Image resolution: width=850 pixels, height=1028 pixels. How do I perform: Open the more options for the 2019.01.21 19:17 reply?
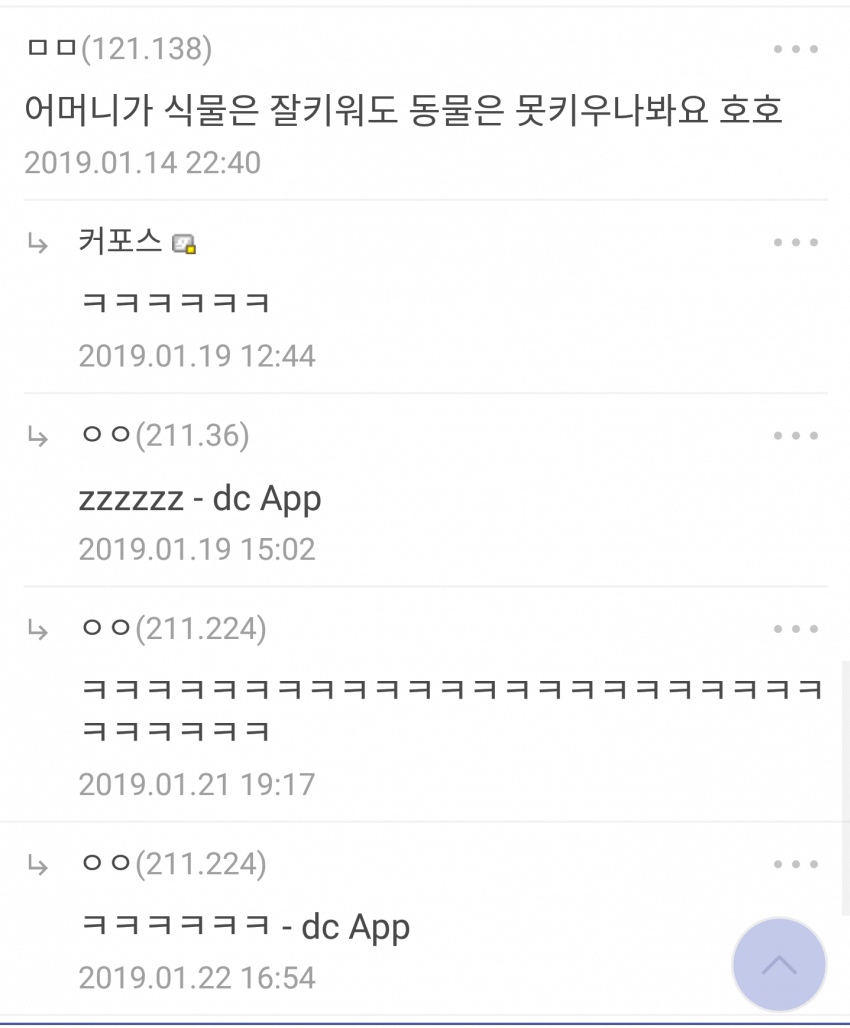pyautogui.click(x=796, y=629)
